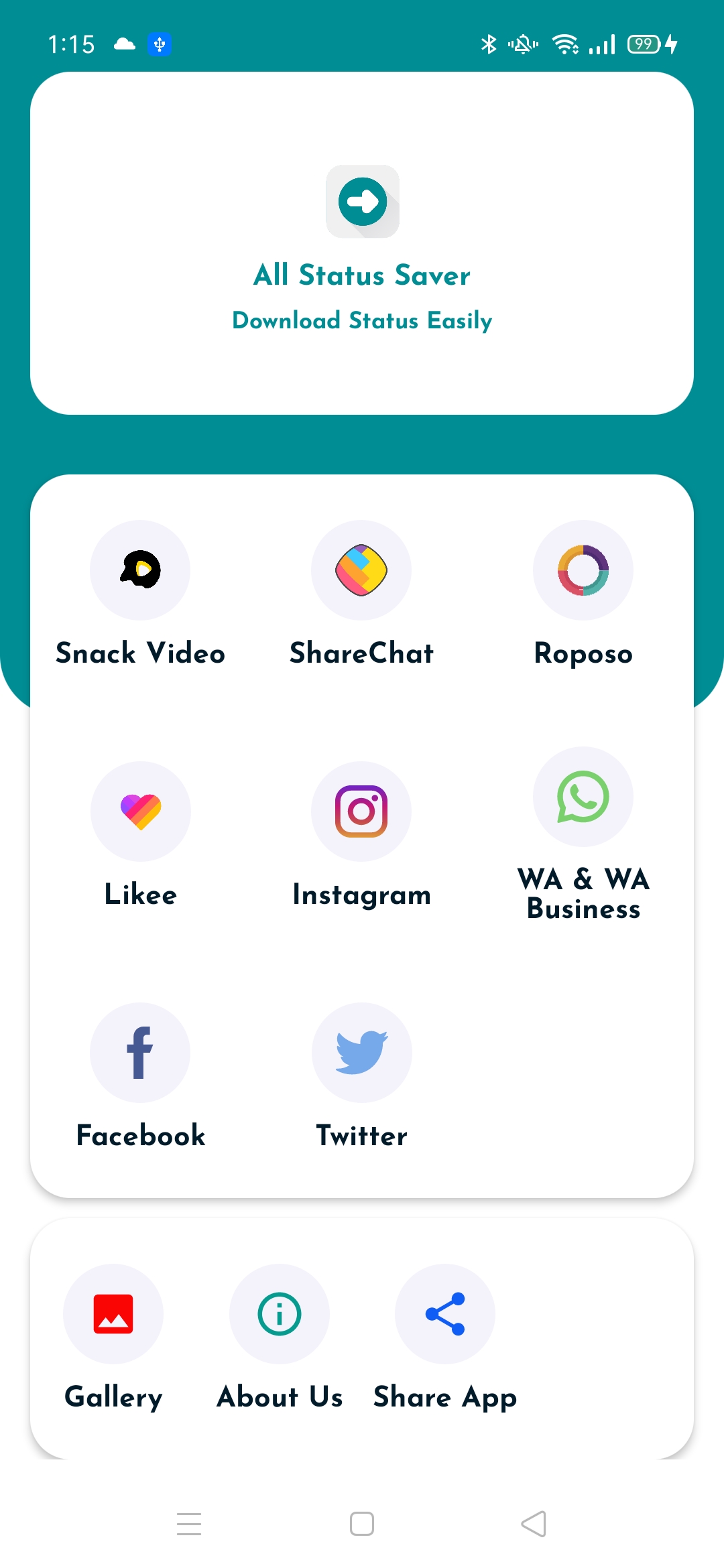Open the Twitter downloader

(x=361, y=1053)
